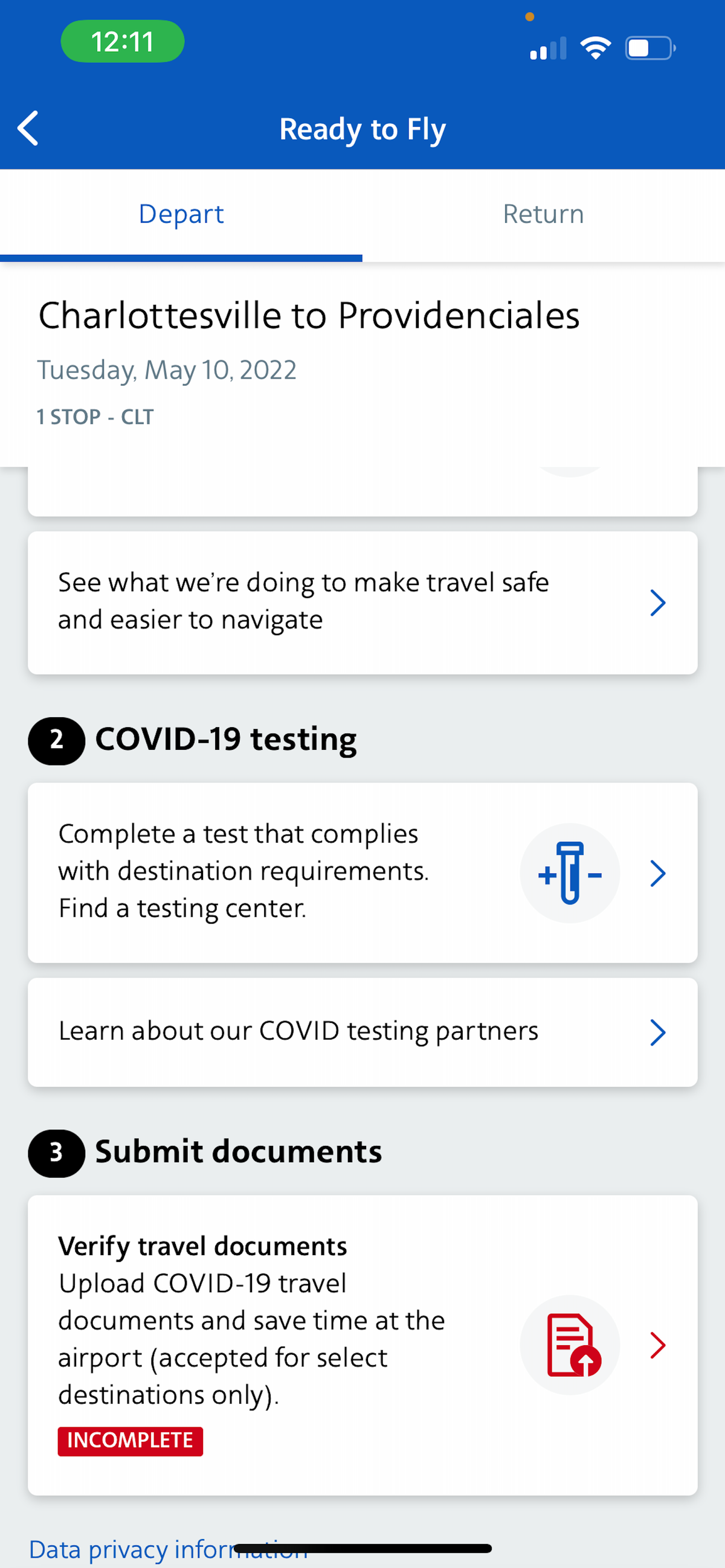Tap Learn about our COVID testing partners
Image resolution: width=725 pixels, height=1568 pixels.
298,1031
